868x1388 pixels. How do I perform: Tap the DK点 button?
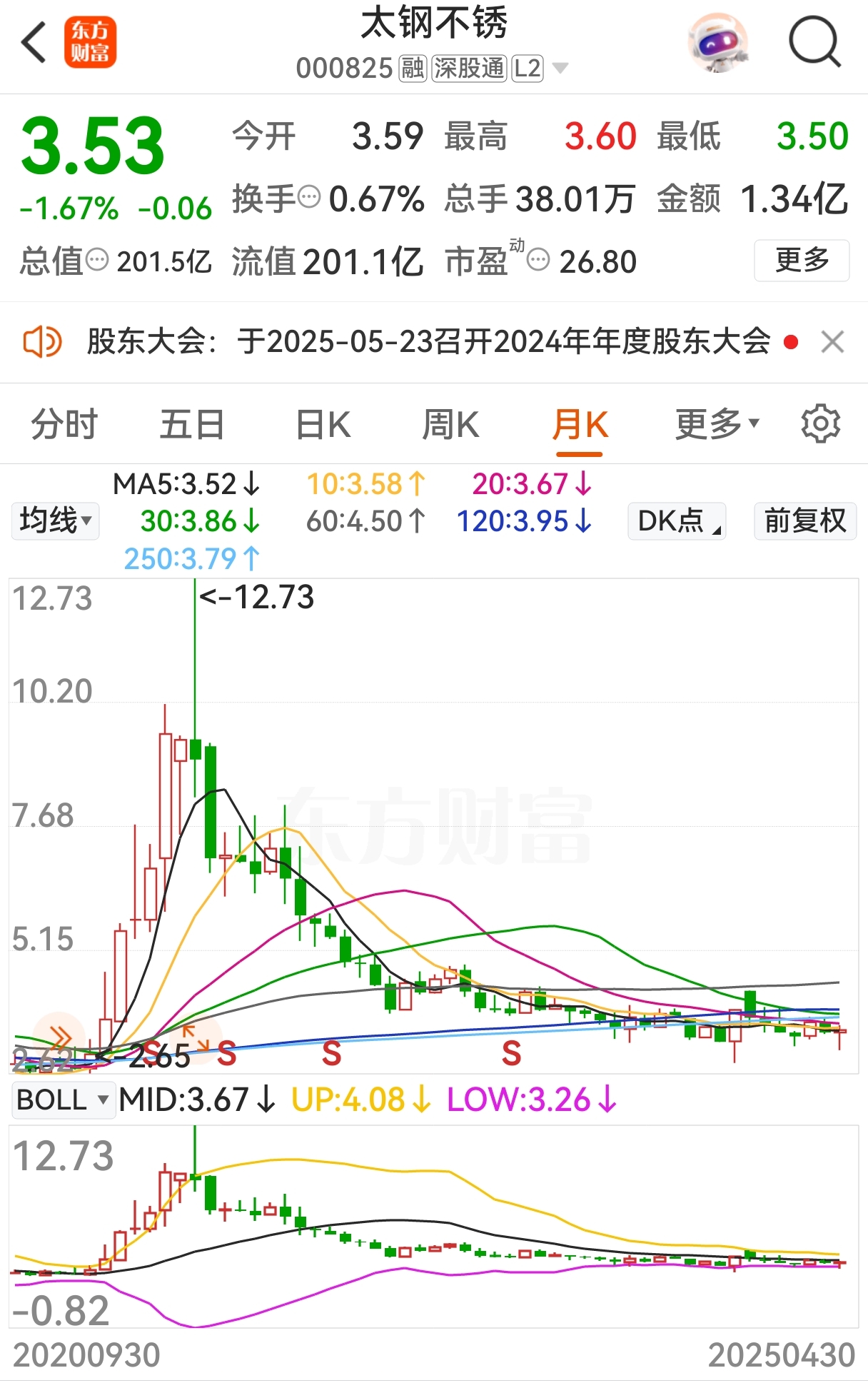[x=677, y=520]
